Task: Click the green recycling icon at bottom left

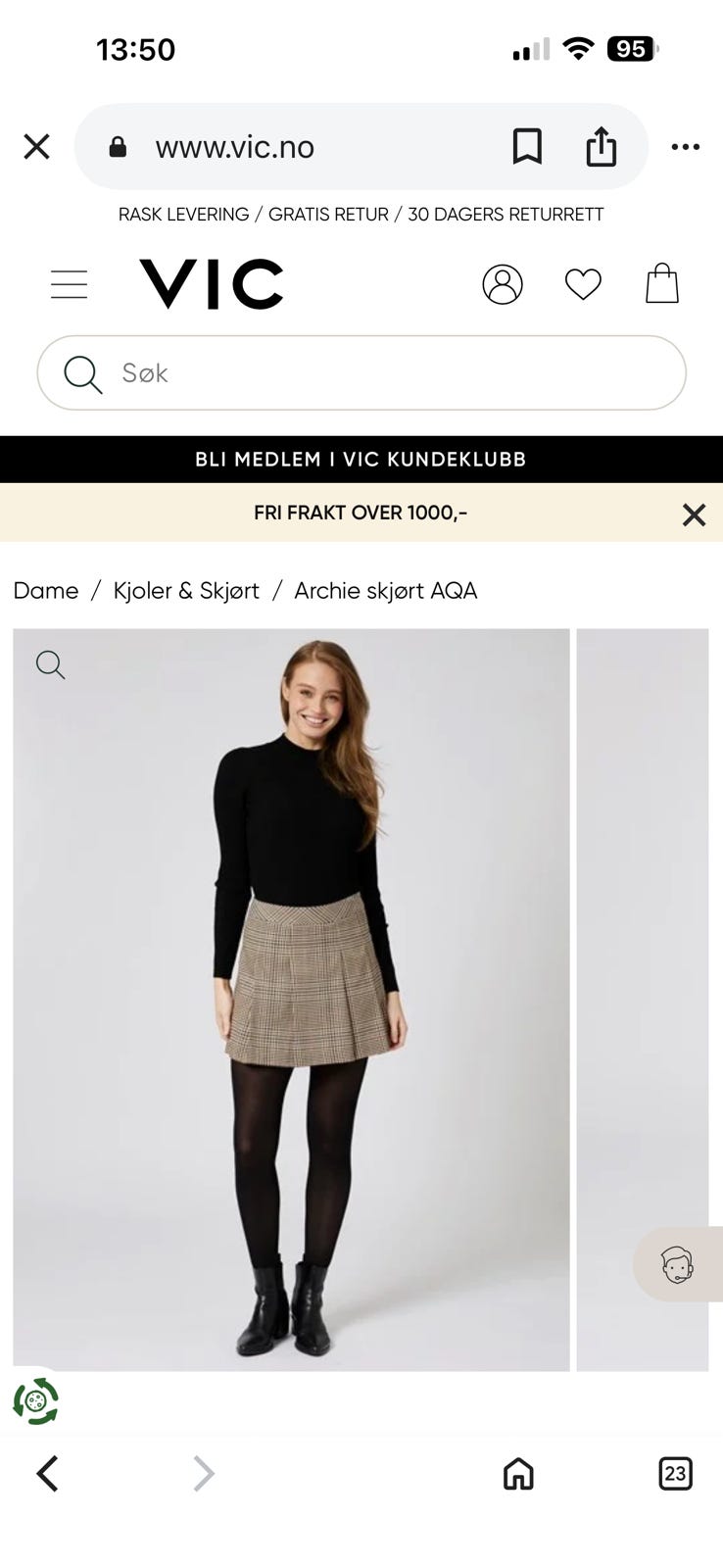Action: (x=37, y=1401)
